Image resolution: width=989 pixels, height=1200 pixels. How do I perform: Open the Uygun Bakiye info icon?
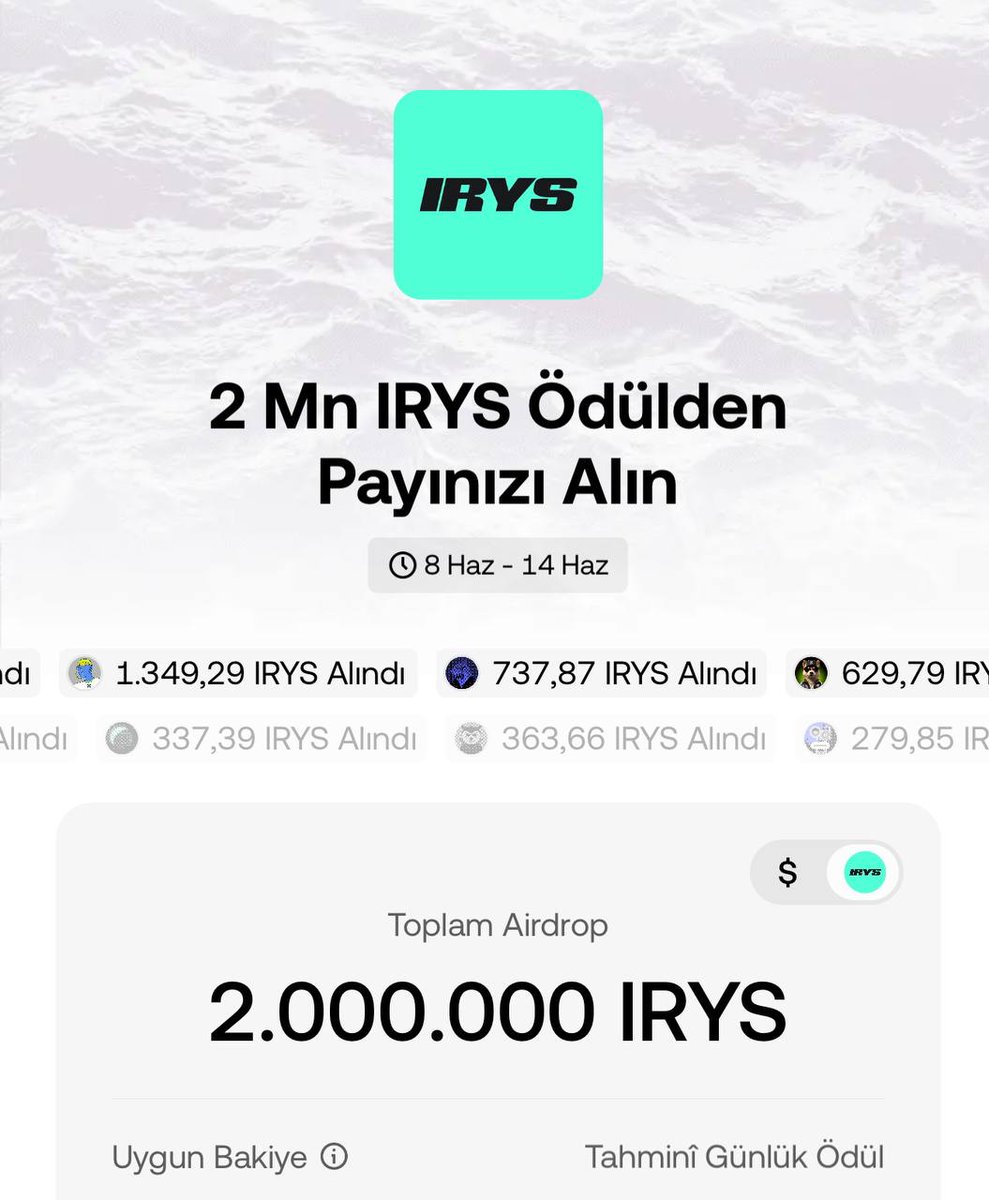click(334, 1157)
